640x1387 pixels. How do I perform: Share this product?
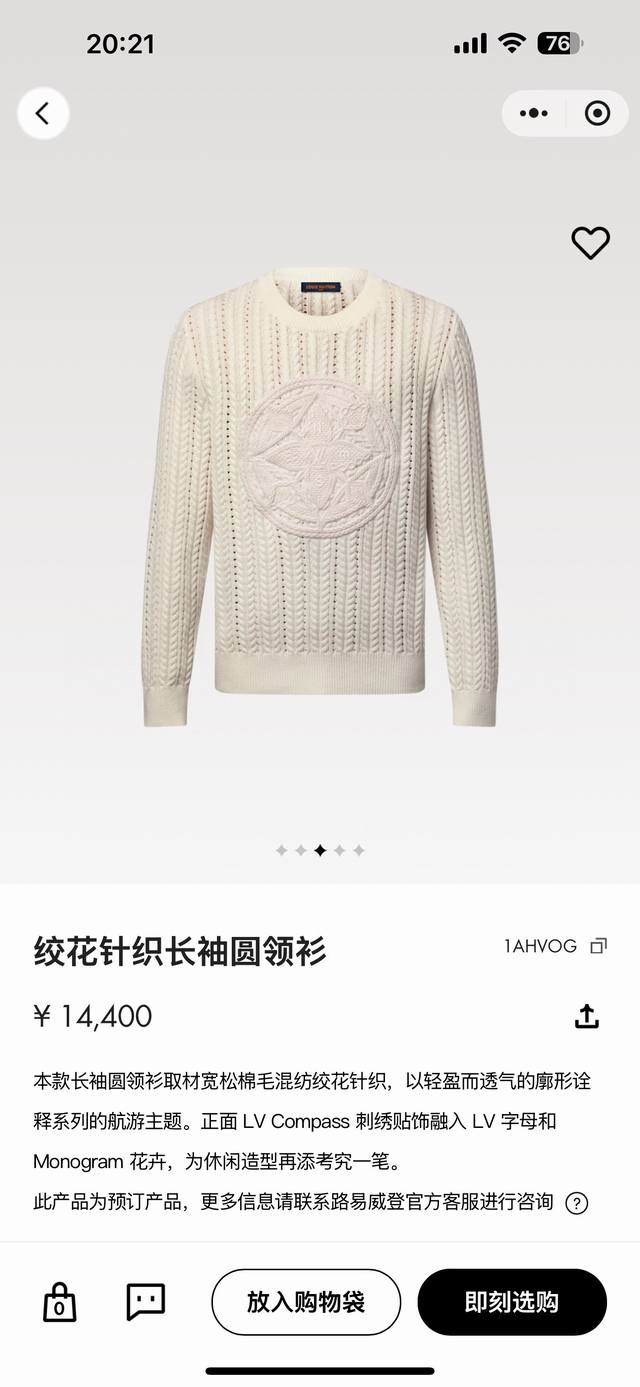pos(587,1016)
